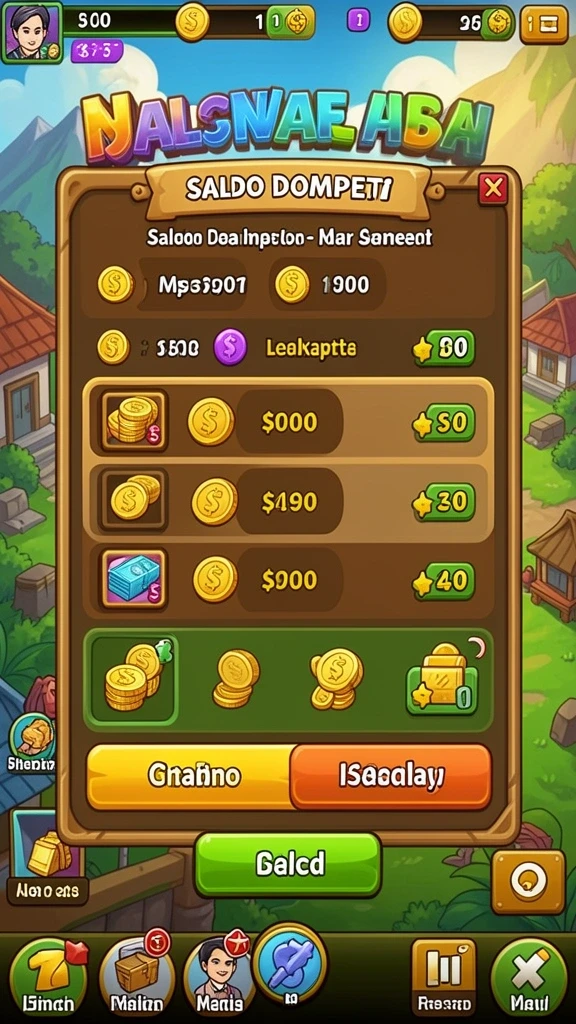Tap the round blue bottom-bar button
Screen dimensions: 576x1024
point(290,960)
